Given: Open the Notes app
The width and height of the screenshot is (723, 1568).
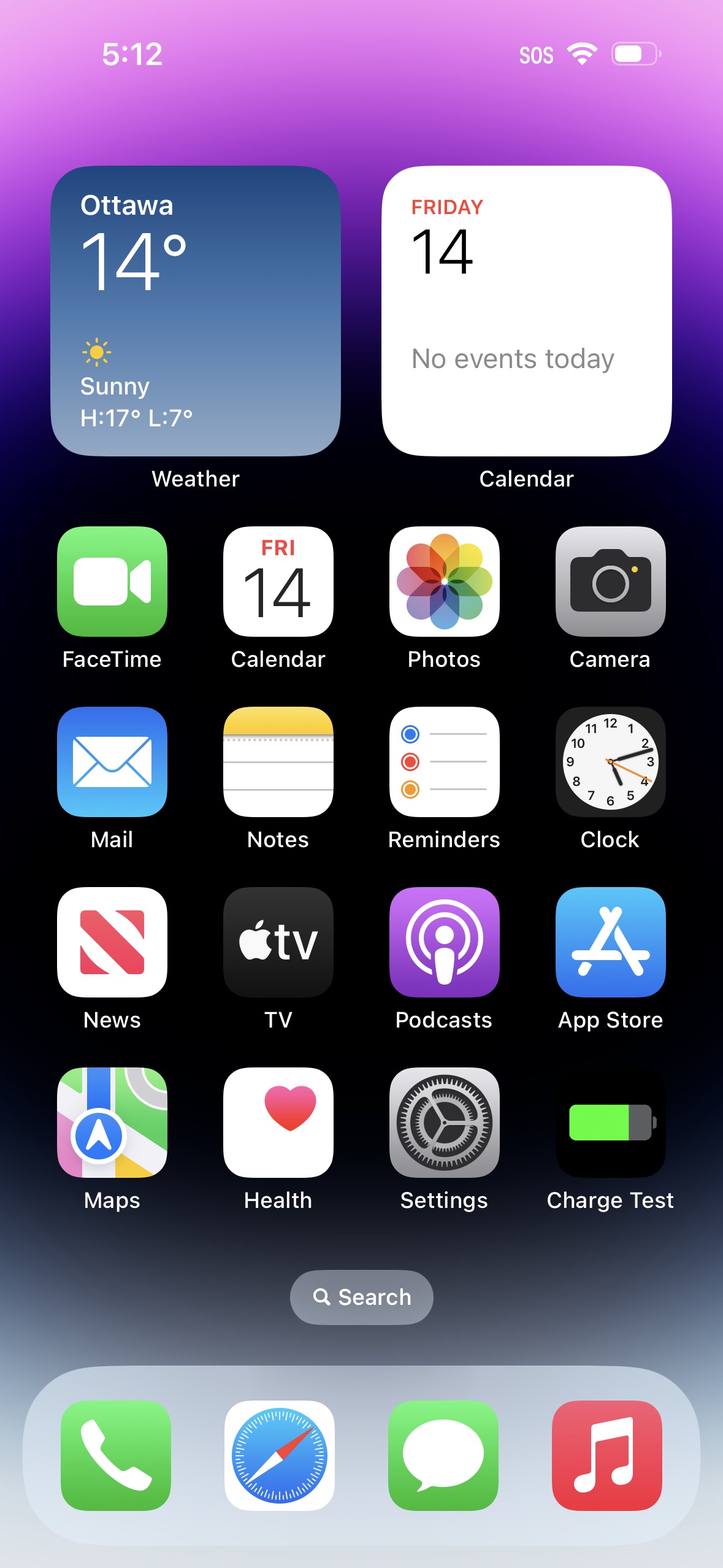Looking at the screenshot, I should 278,761.
